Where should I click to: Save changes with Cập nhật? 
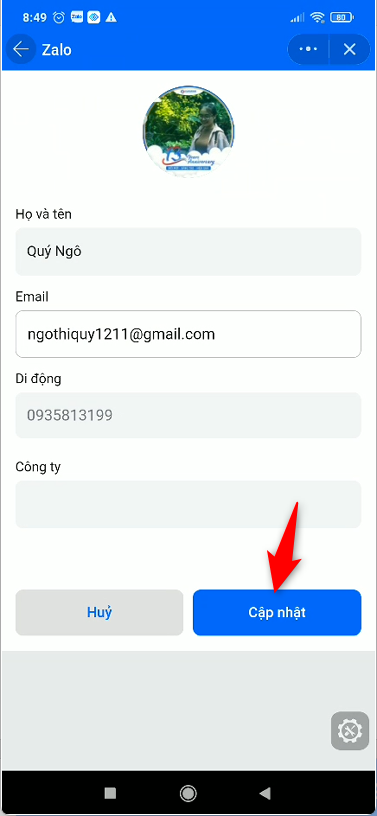pyautogui.click(x=277, y=613)
